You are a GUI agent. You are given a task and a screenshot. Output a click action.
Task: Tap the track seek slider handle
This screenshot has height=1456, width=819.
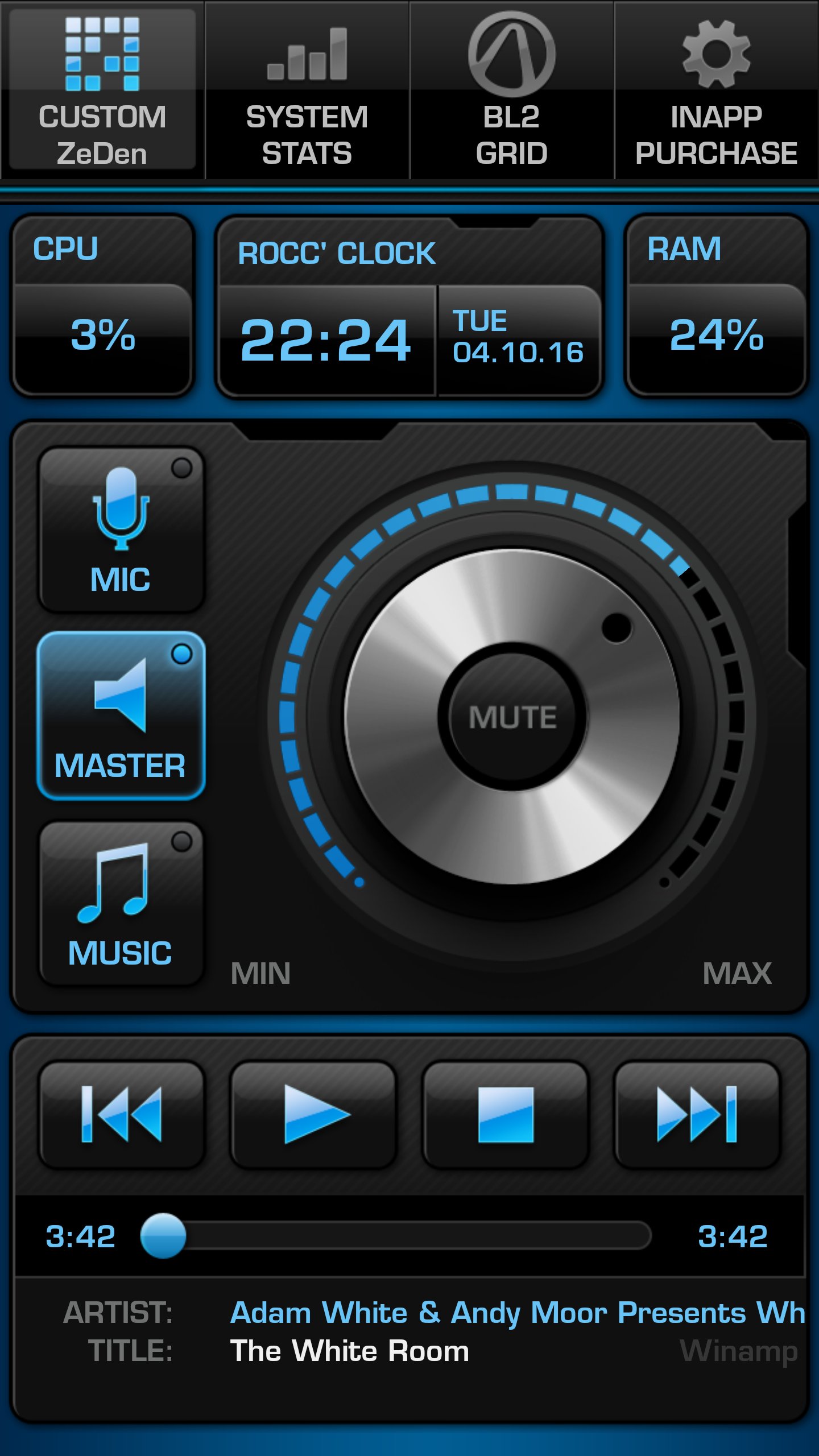(163, 1235)
